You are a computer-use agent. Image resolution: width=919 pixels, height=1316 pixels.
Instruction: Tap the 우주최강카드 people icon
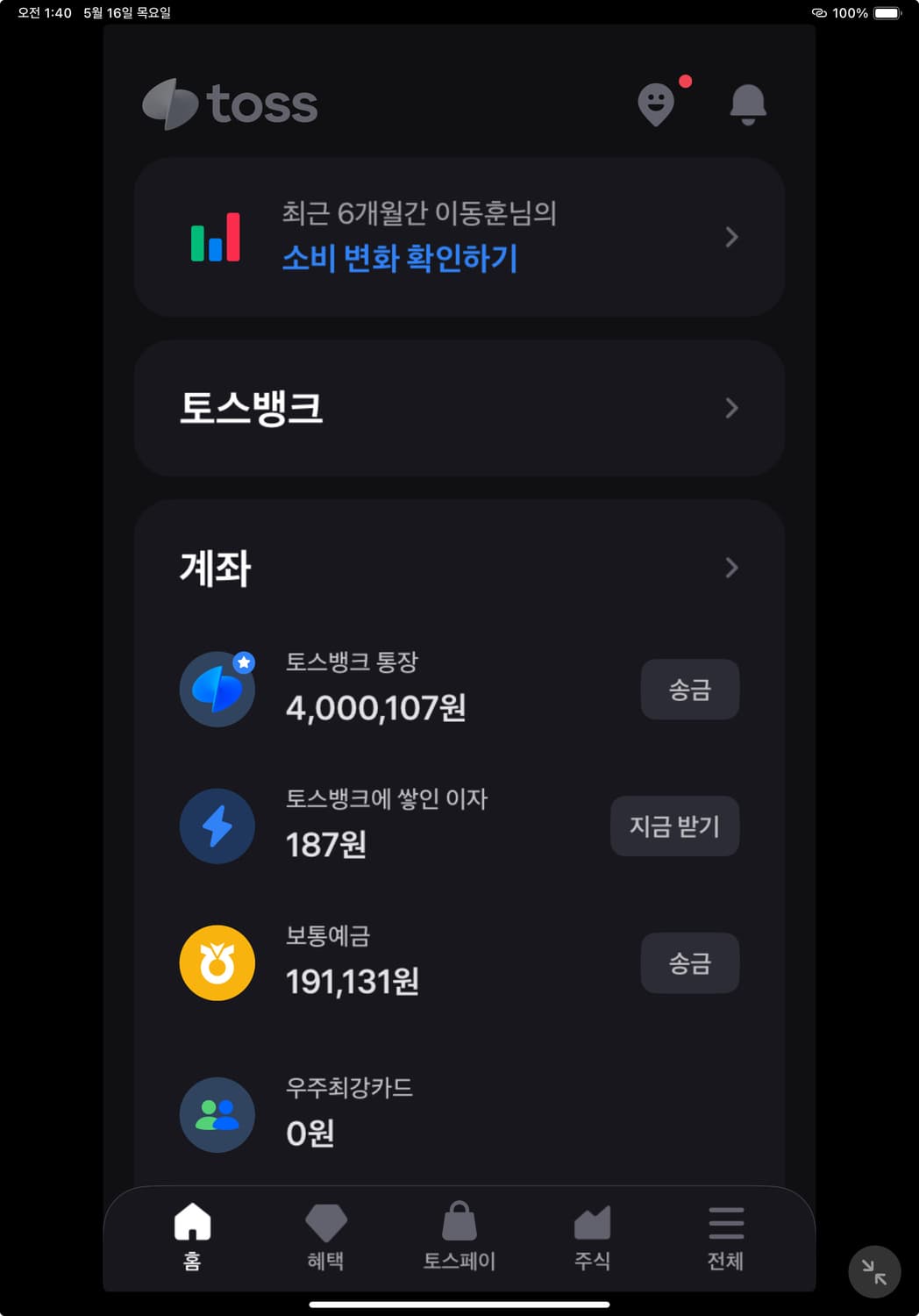click(x=217, y=1114)
